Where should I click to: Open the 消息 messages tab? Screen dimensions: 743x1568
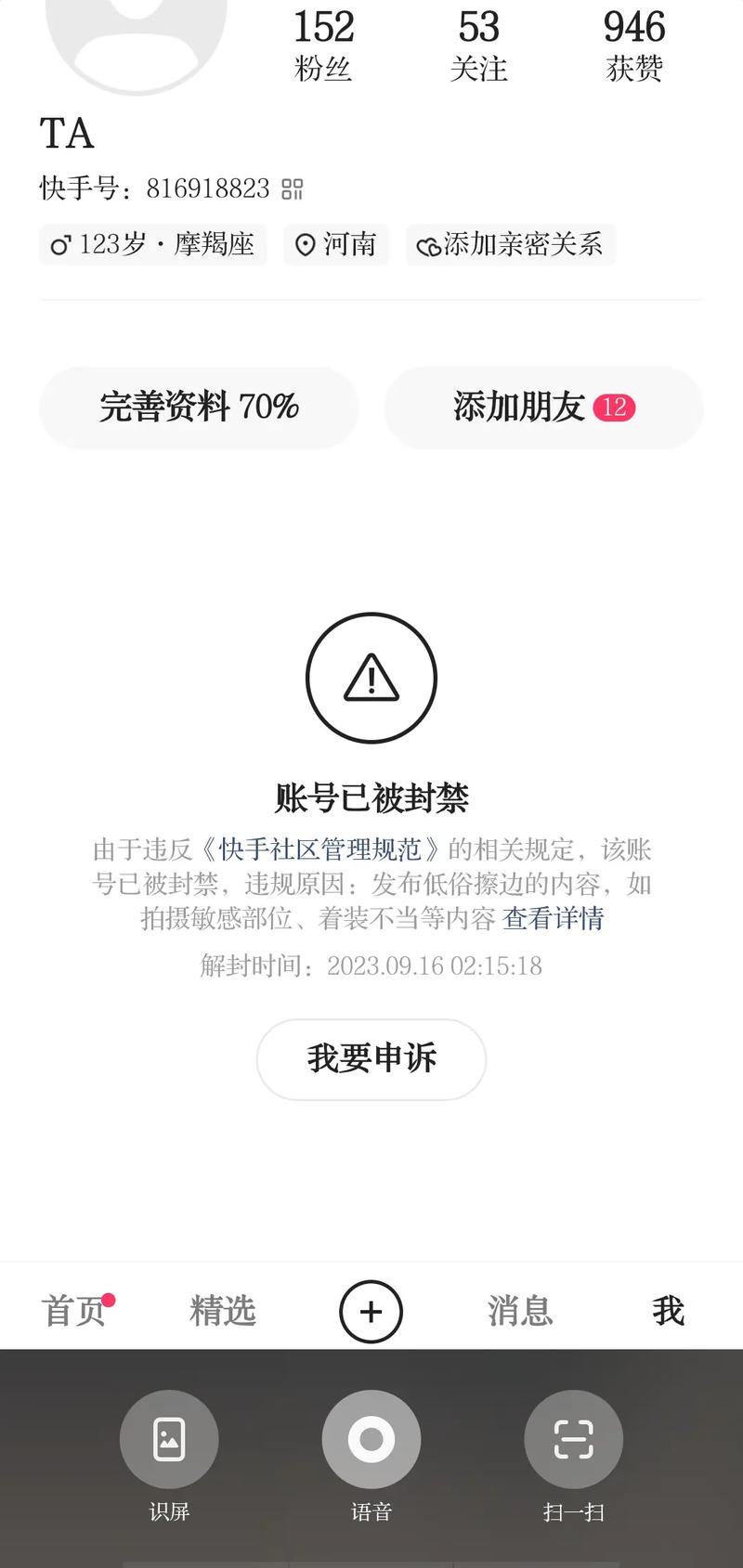pyautogui.click(x=520, y=1311)
